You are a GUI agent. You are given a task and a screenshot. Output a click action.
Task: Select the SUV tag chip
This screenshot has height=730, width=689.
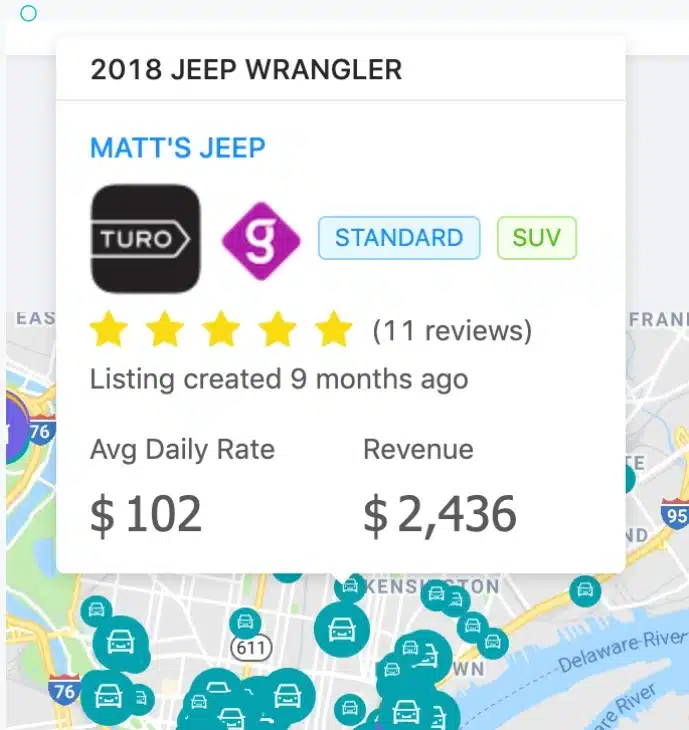tap(537, 238)
